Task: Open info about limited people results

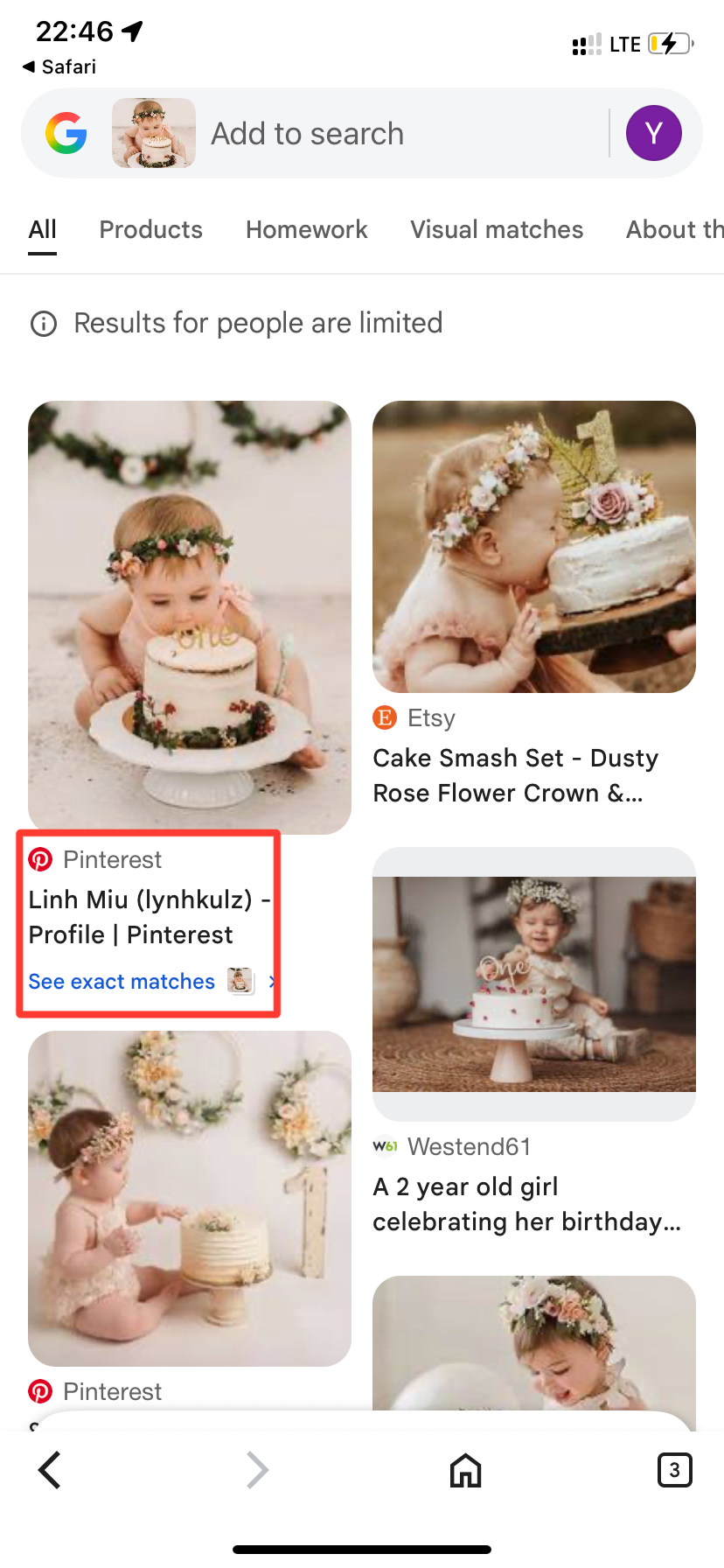Action: coord(44,324)
